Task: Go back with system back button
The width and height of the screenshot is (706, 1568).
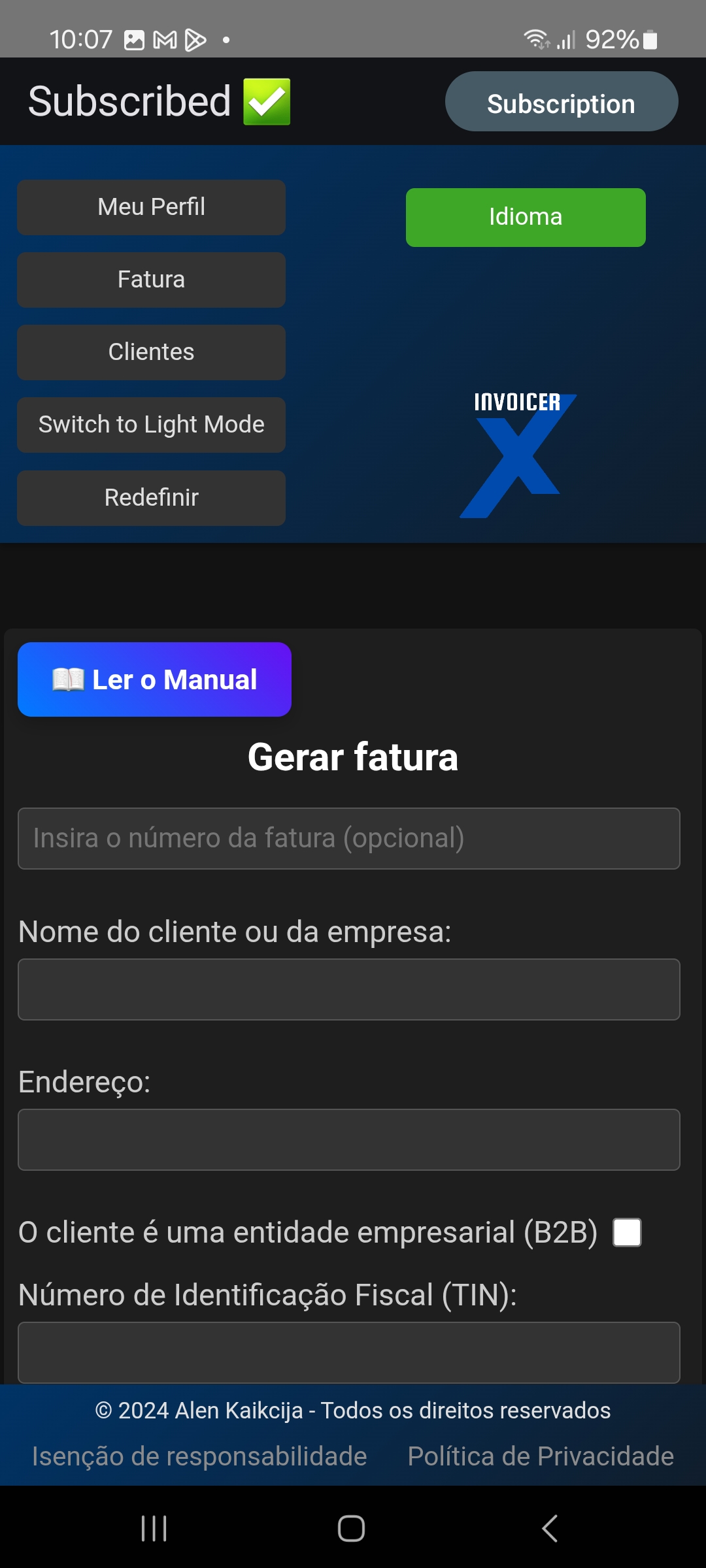Action: [x=550, y=1528]
